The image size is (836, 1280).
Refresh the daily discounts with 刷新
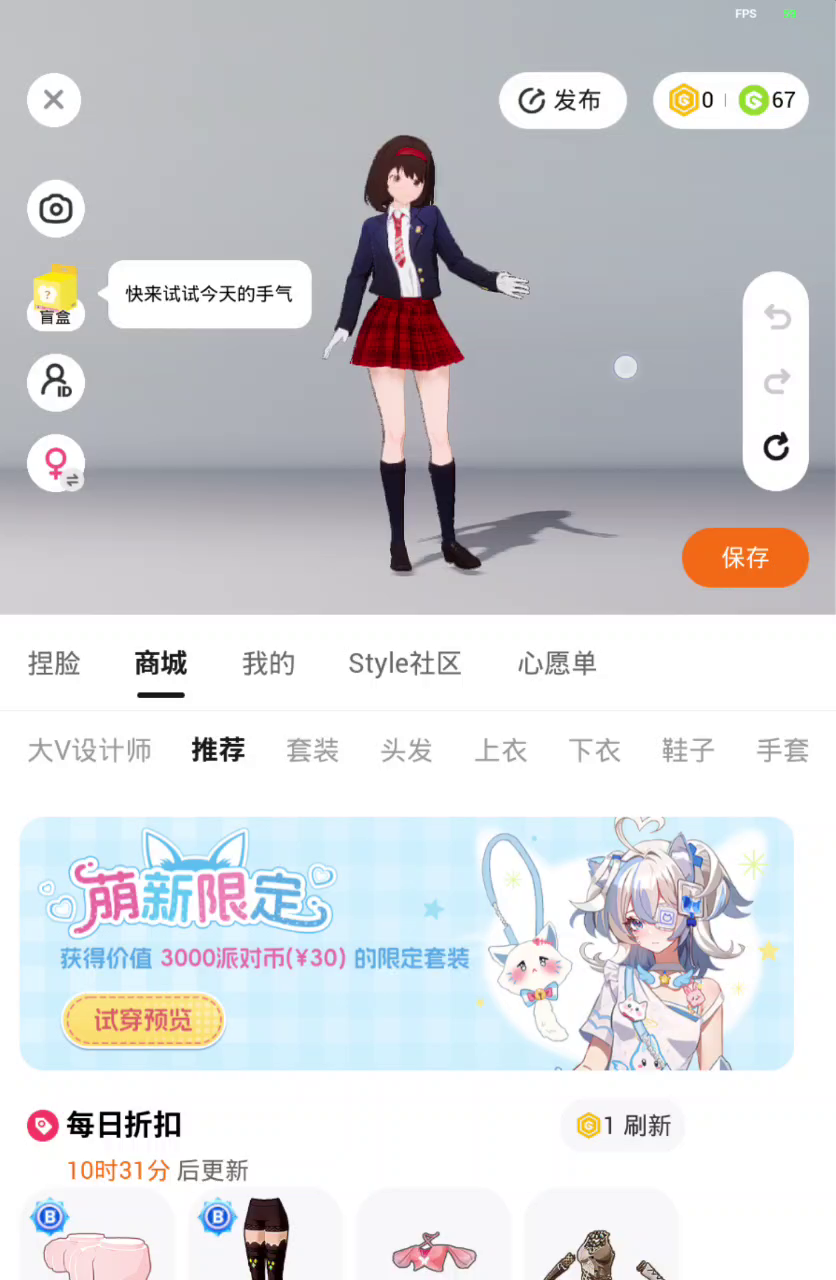(x=624, y=1126)
